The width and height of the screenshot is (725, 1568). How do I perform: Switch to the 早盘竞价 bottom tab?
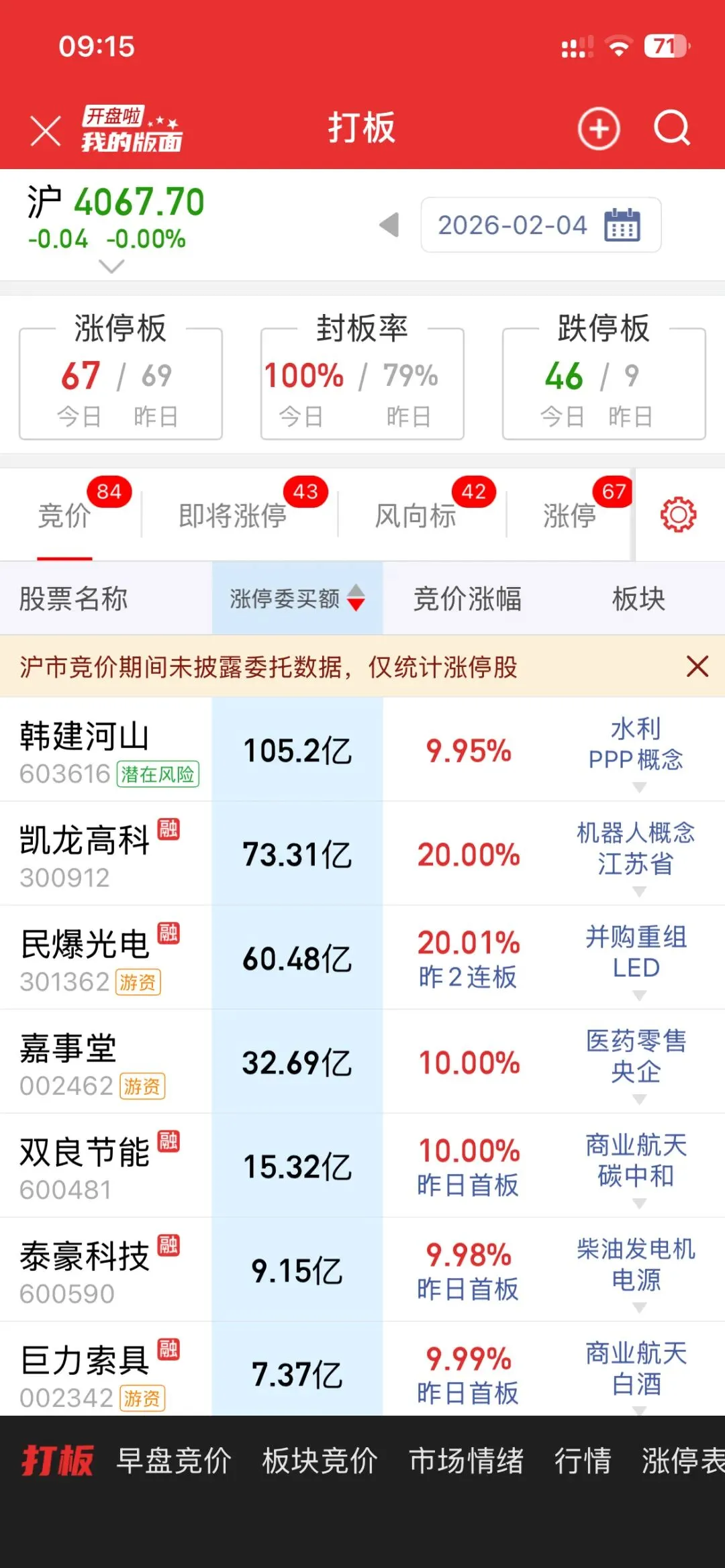click(174, 1461)
